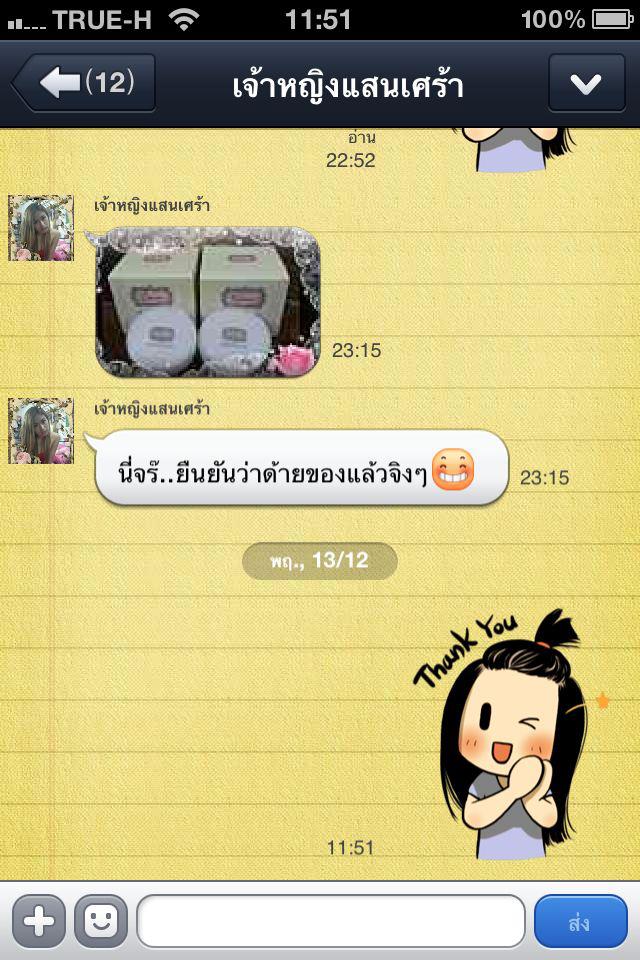Tap the blue ส่ง send button
Viewport: 640px width, 960px height.
click(580, 920)
